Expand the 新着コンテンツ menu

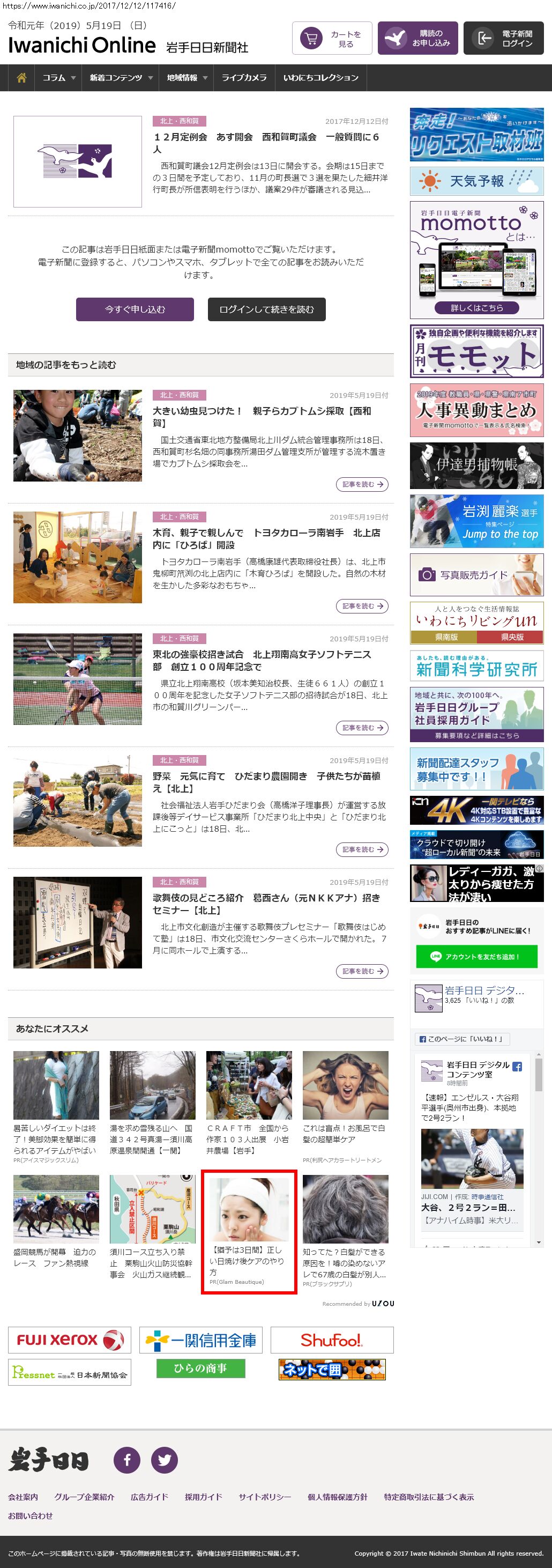coord(120,78)
